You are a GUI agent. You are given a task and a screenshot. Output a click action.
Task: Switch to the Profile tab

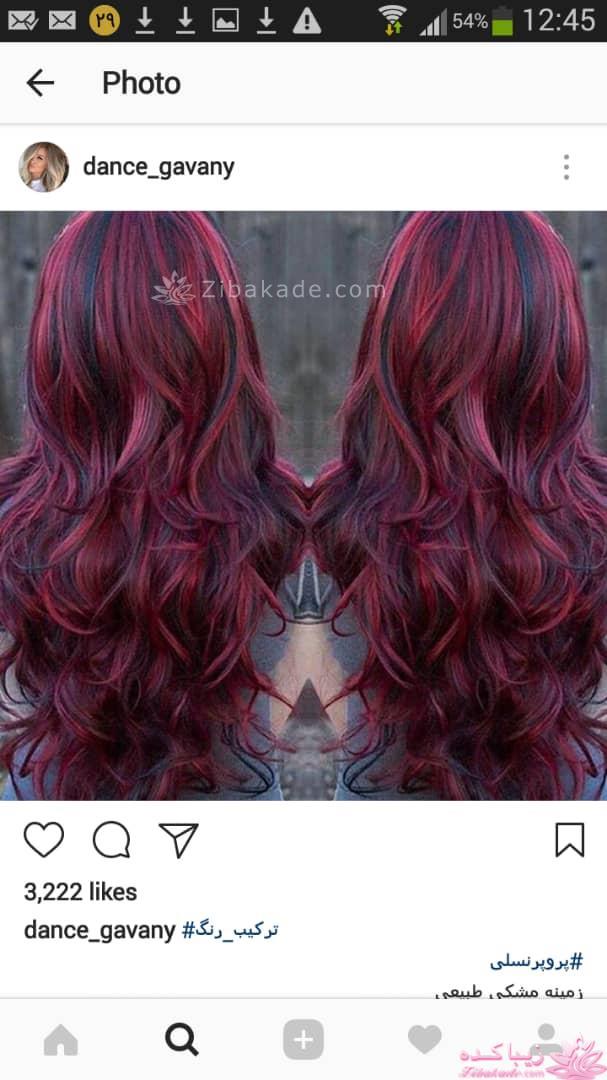[545, 1038]
